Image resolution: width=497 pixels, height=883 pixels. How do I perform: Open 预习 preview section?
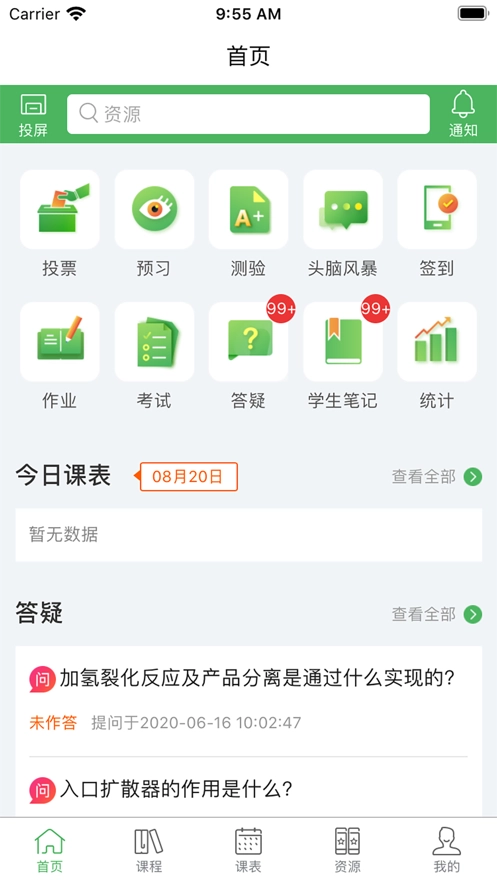coord(154,224)
